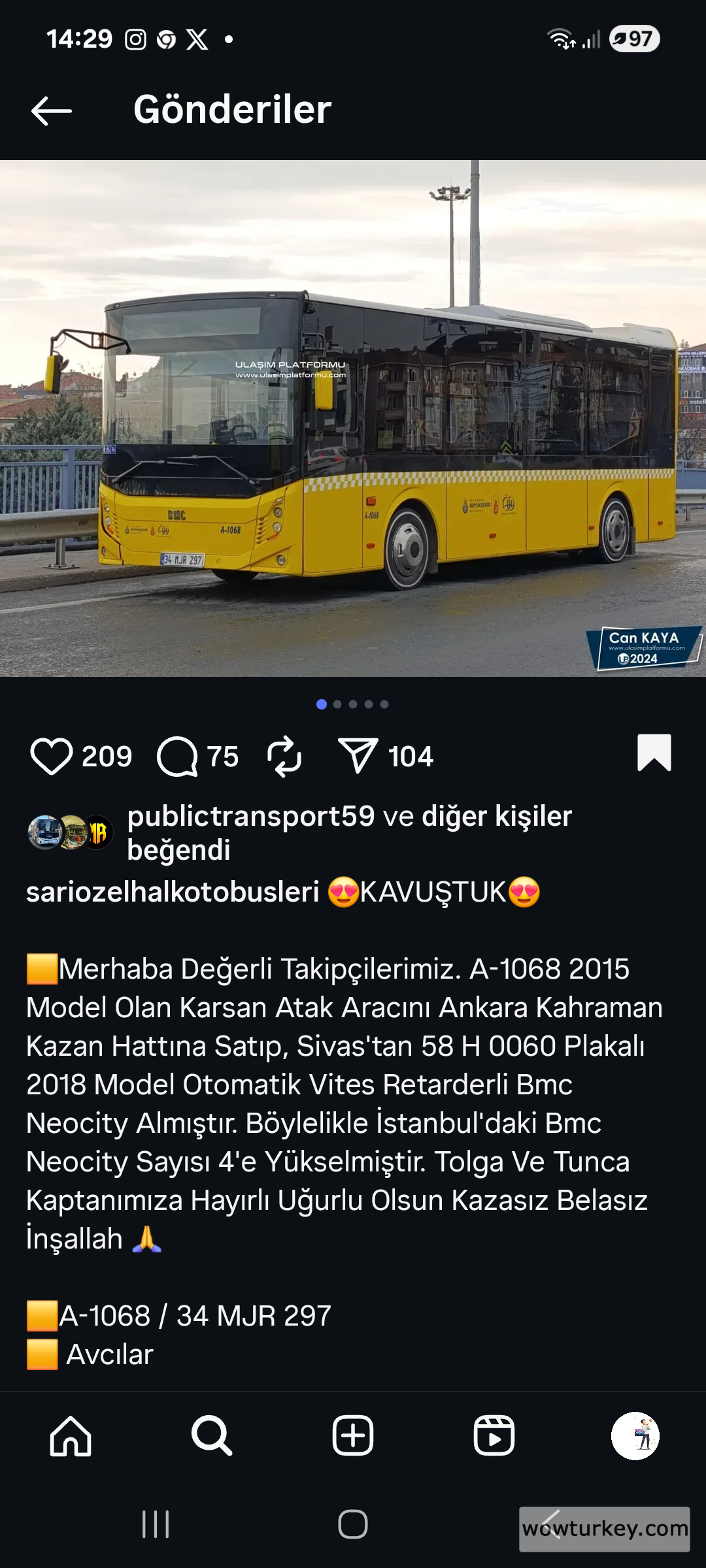Open the Search tab
Image resolution: width=706 pixels, height=1568 pixels.
212,1436
